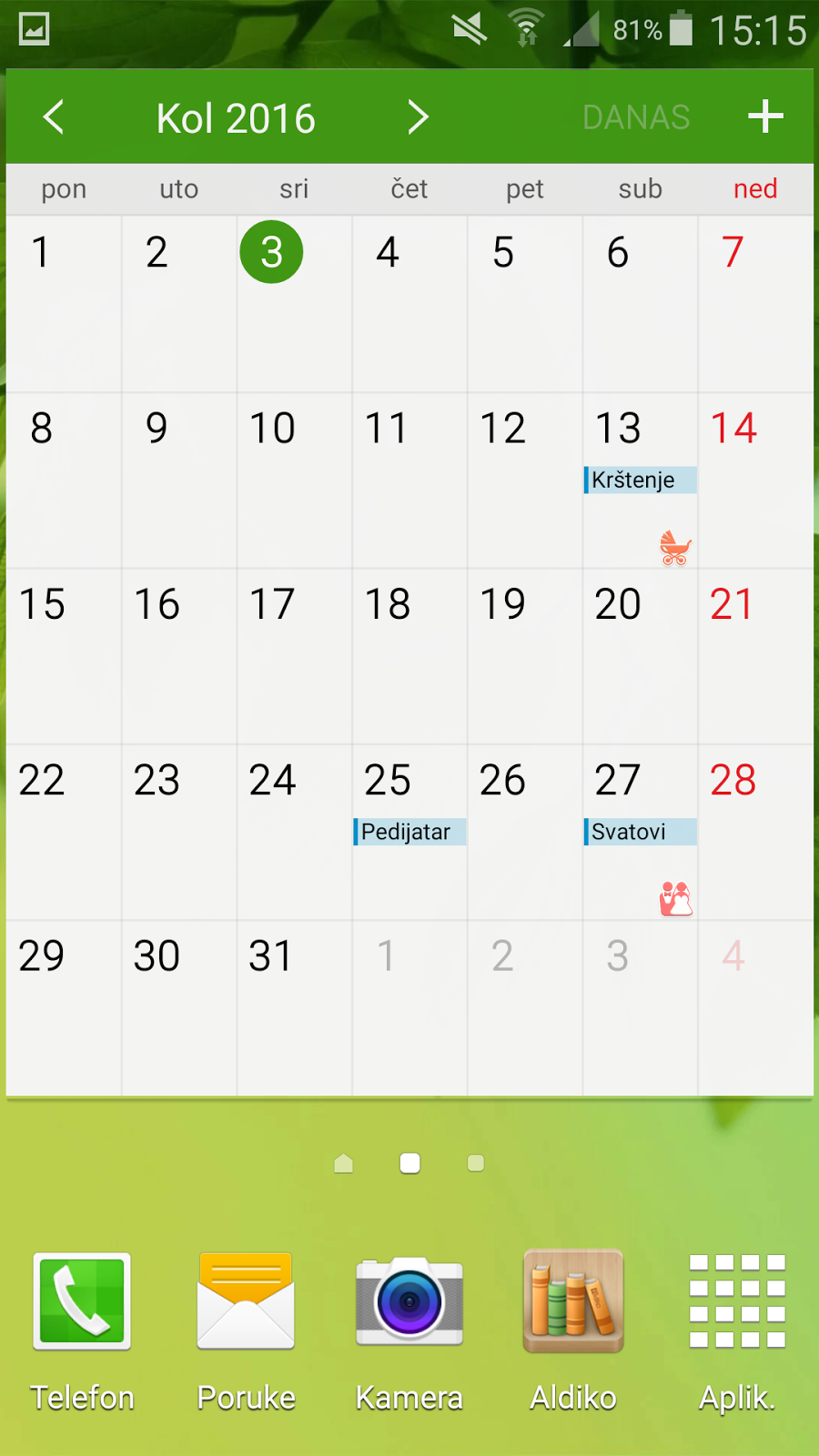Open the Svatovi event on the 27th
This screenshot has width=819, height=1456.
(x=641, y=832)
